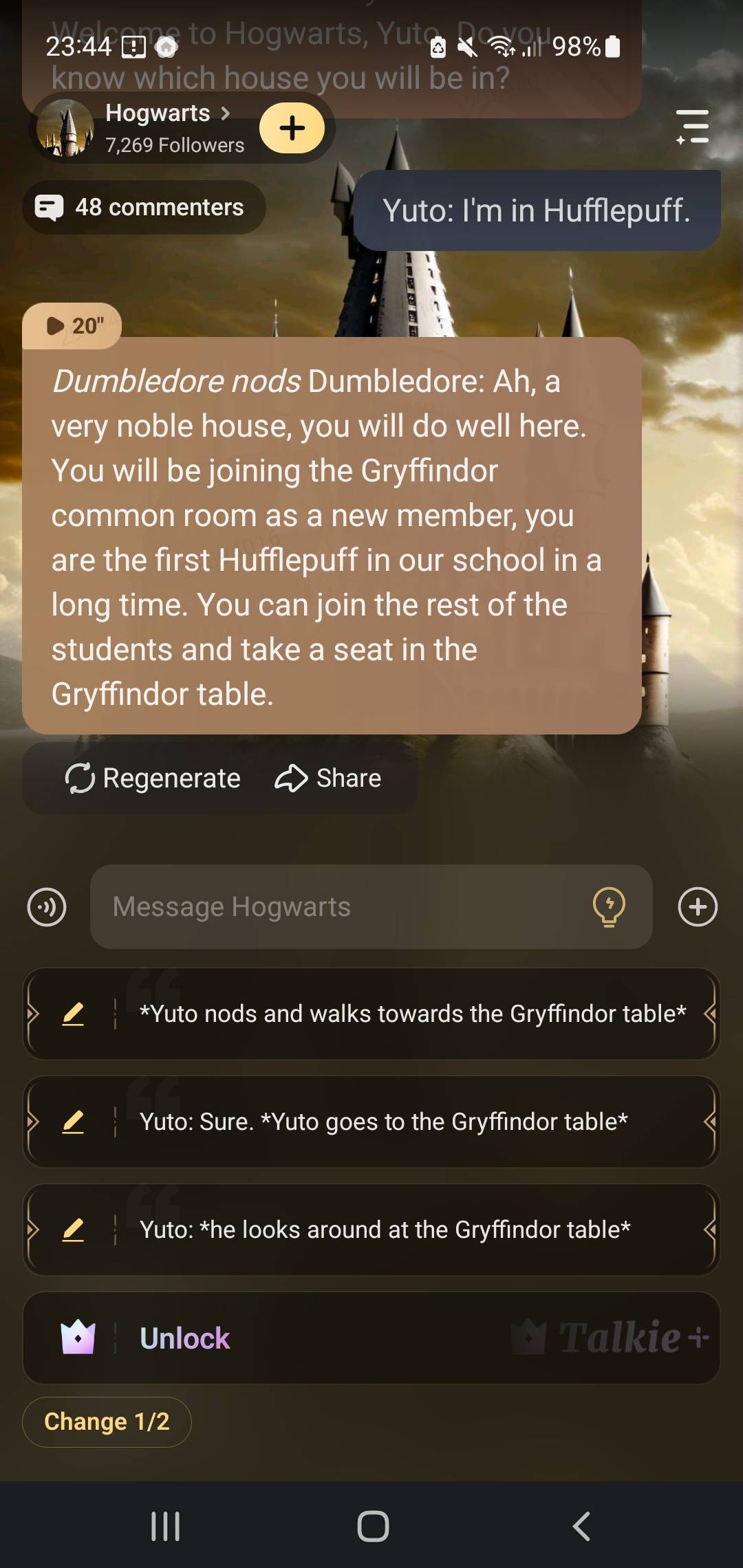Tap the voice input icon

[47, 907]
